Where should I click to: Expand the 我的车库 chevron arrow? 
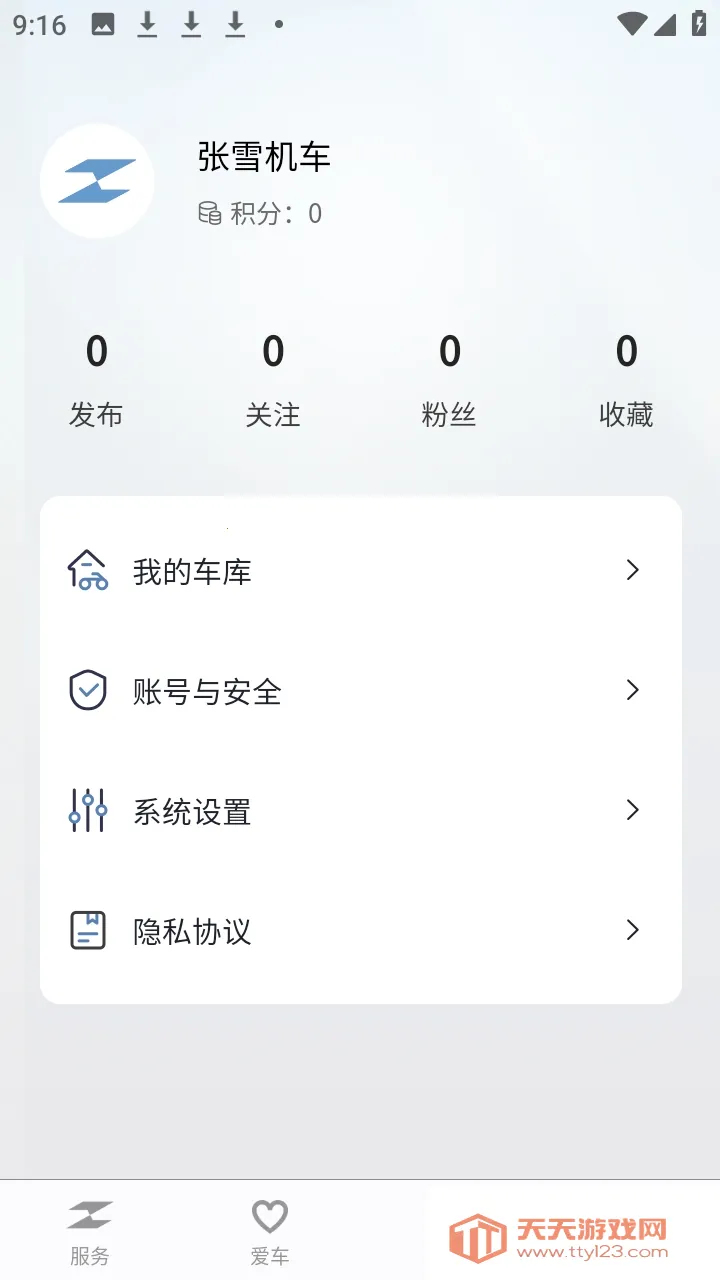click(632, 570)
